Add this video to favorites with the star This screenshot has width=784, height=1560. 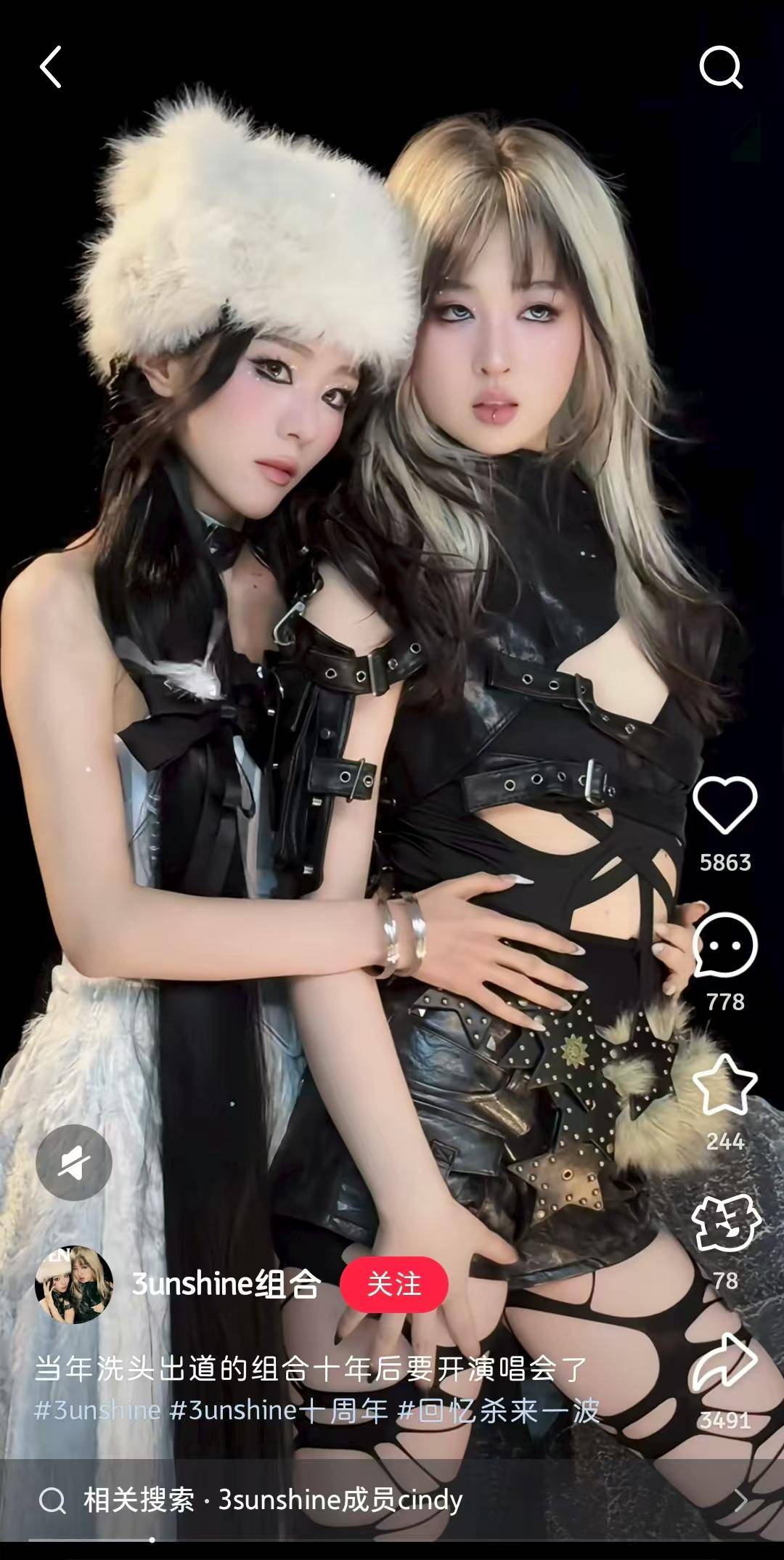click(x=724, y=1086)
